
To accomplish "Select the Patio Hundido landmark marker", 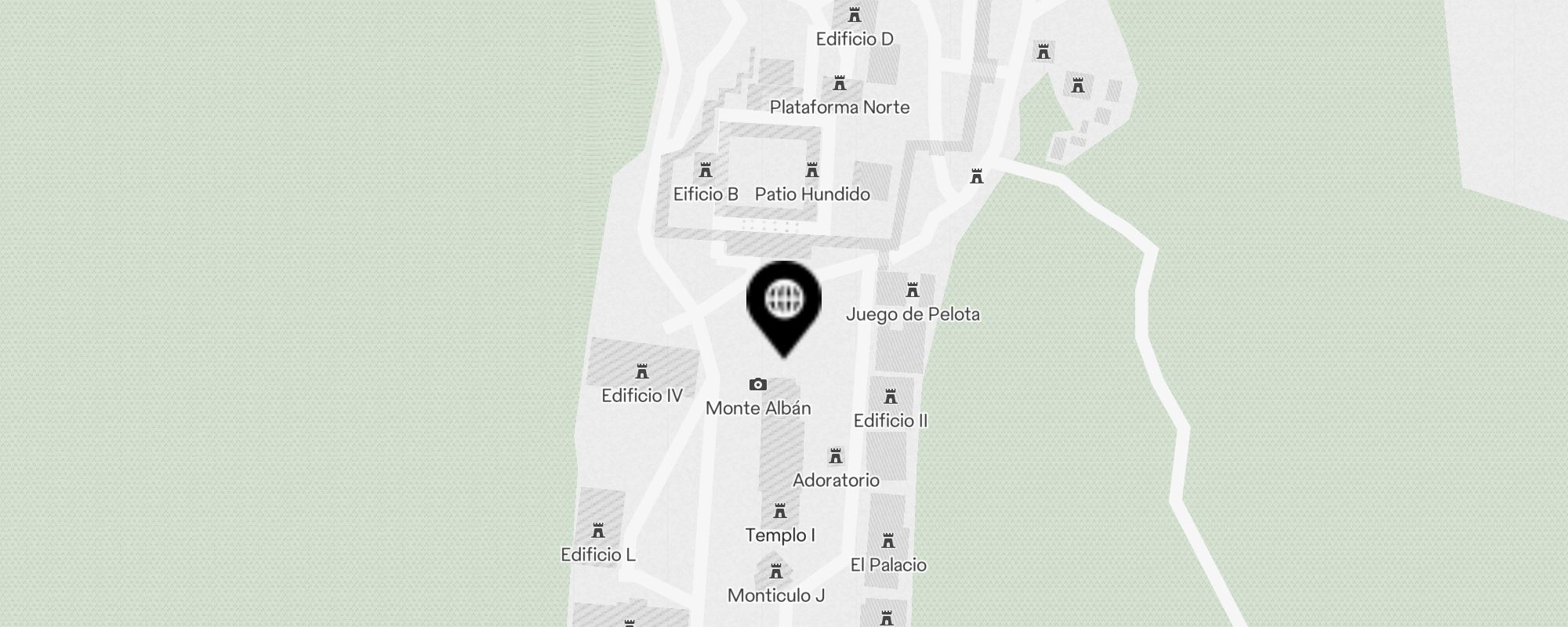I will coord(812,170).
